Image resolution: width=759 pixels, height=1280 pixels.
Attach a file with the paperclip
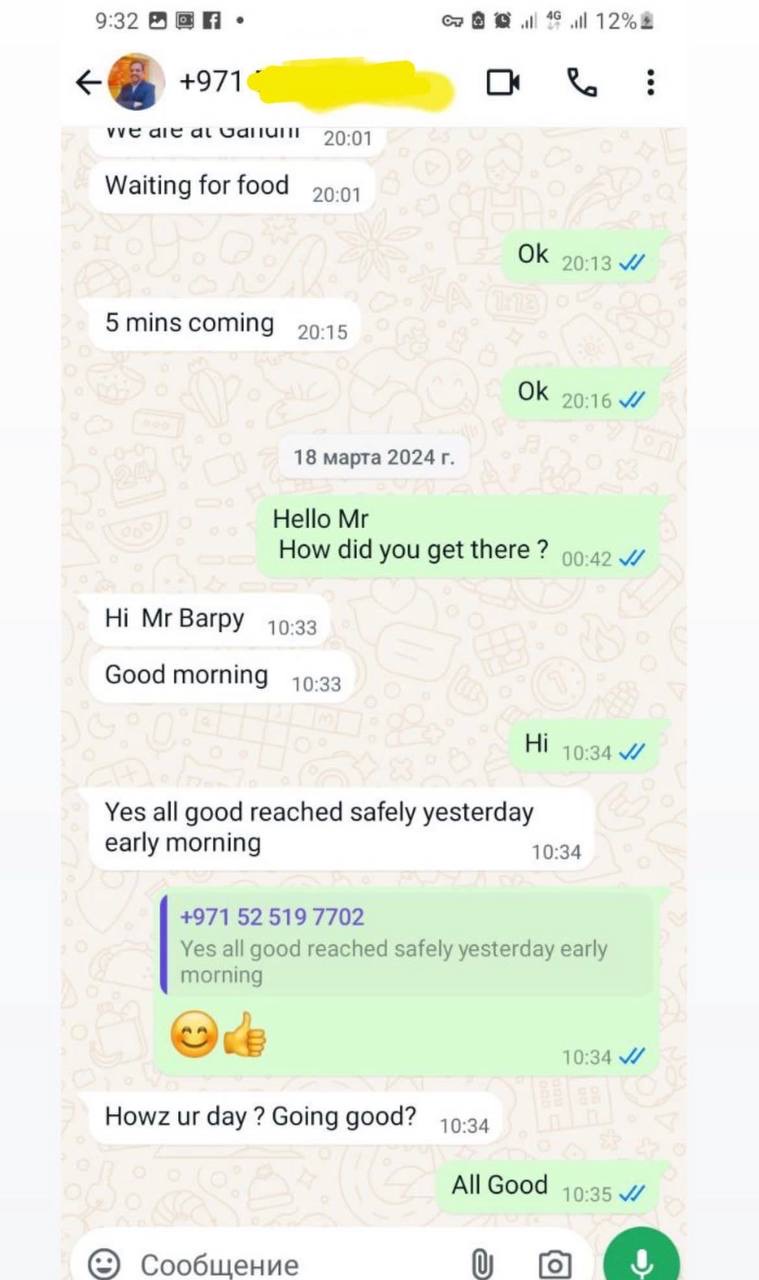[x=482, y=1264]
